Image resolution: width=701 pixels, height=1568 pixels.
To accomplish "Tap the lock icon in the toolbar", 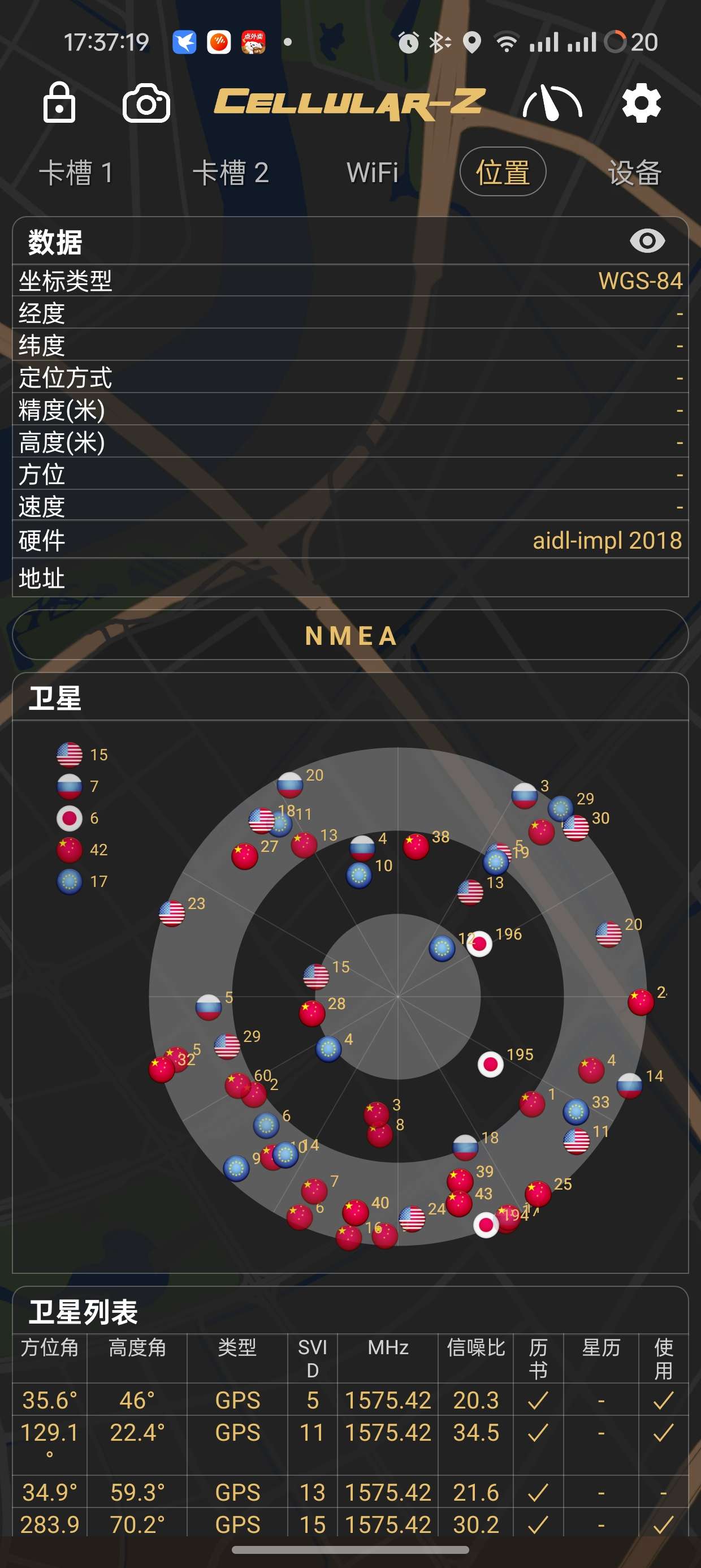I will (x=59, y=102).
